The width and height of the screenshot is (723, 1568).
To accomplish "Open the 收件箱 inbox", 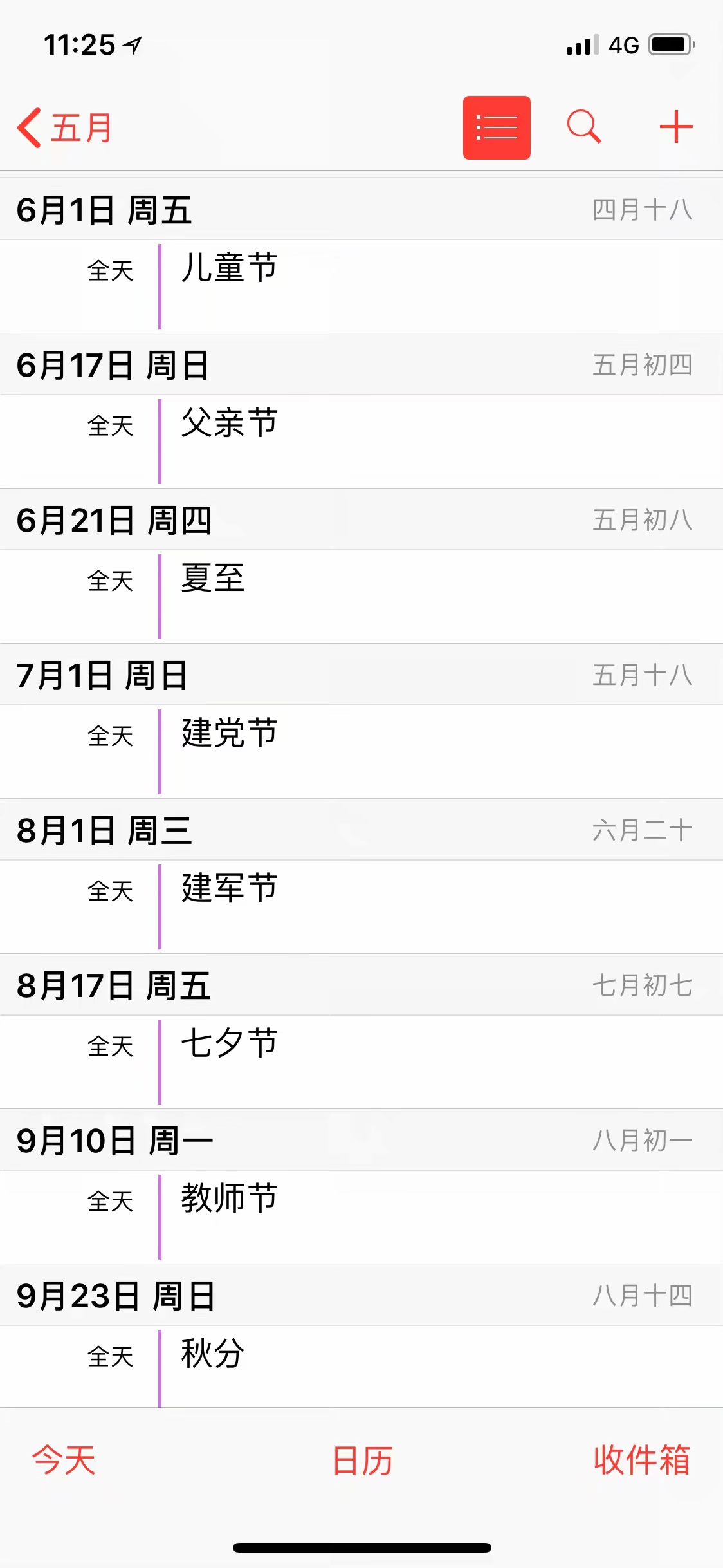I will (641, 1460).
